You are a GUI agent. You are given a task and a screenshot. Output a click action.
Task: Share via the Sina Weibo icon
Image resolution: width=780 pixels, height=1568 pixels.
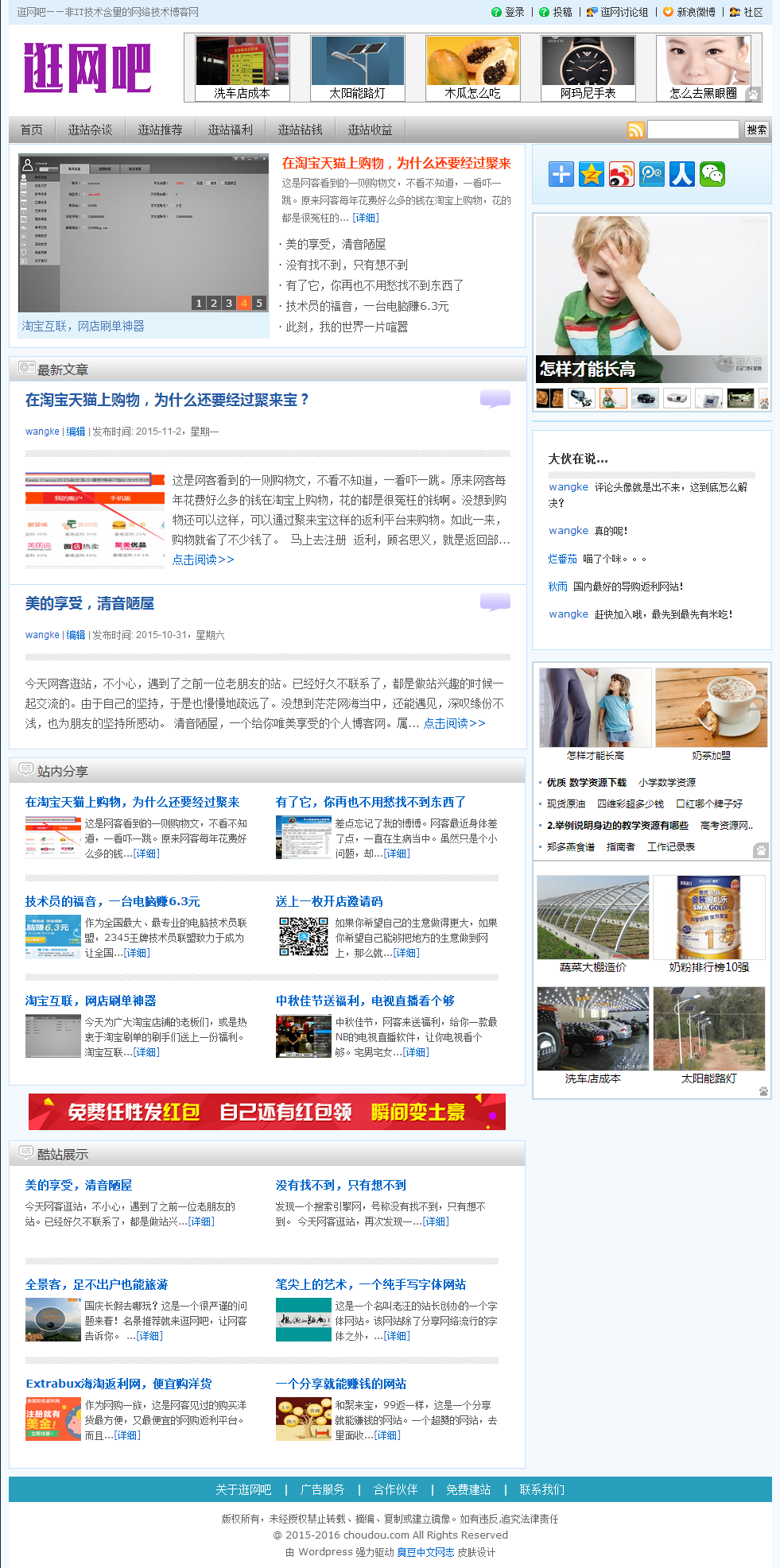pos(621,174)
